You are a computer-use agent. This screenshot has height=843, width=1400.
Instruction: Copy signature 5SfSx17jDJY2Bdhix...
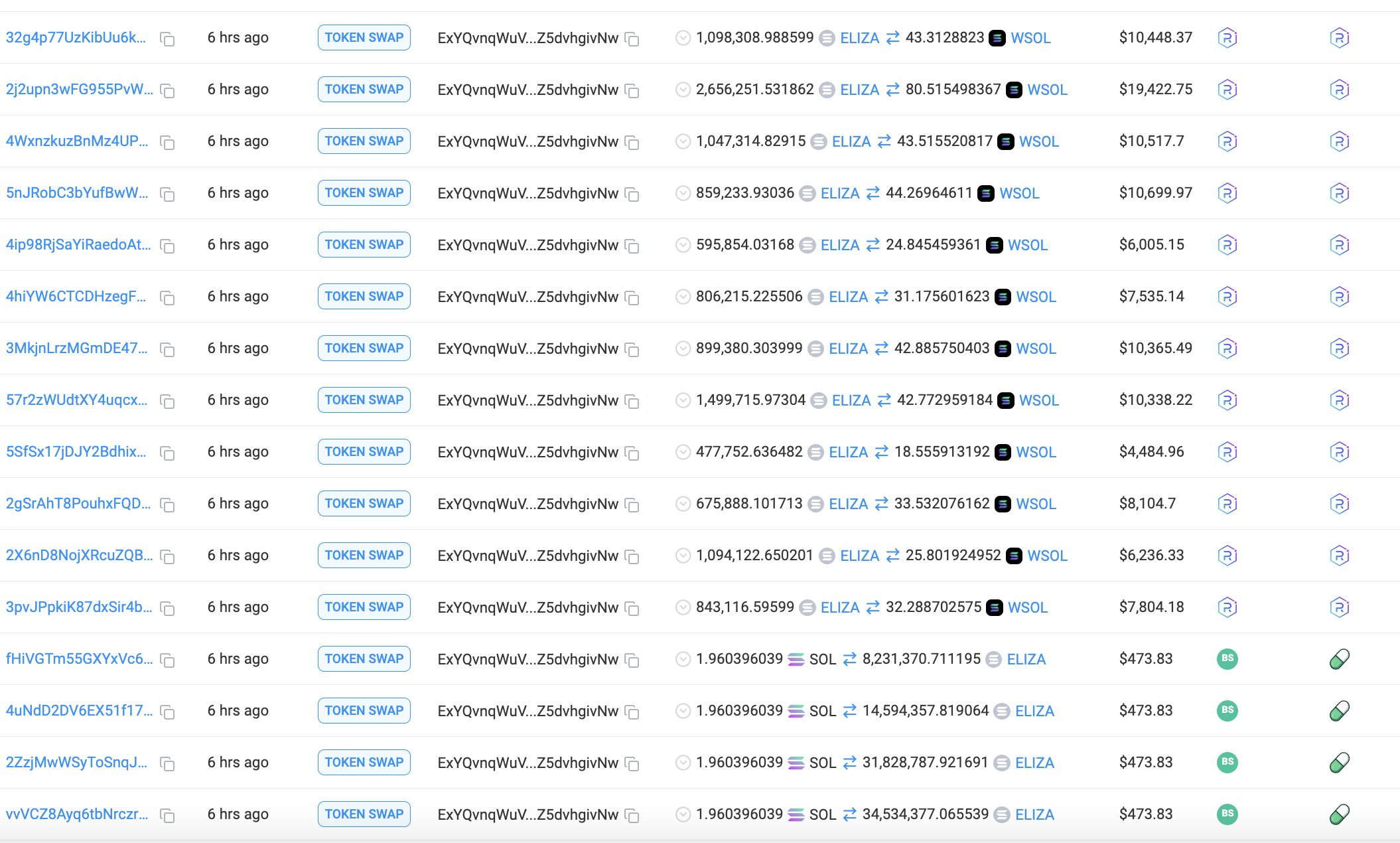tap(168, 453)
